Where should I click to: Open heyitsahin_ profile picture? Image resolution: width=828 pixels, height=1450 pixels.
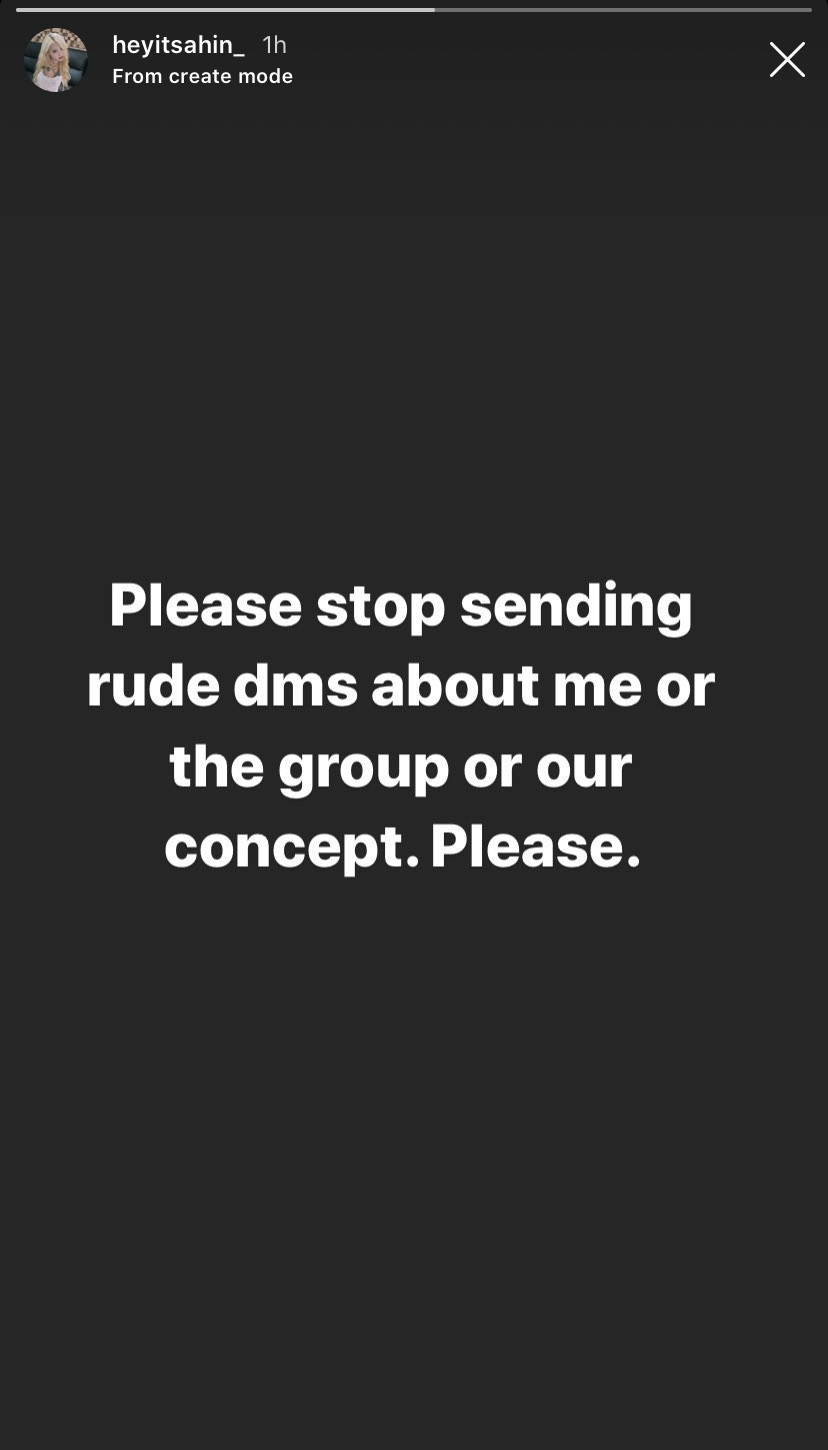coord(55,60)
